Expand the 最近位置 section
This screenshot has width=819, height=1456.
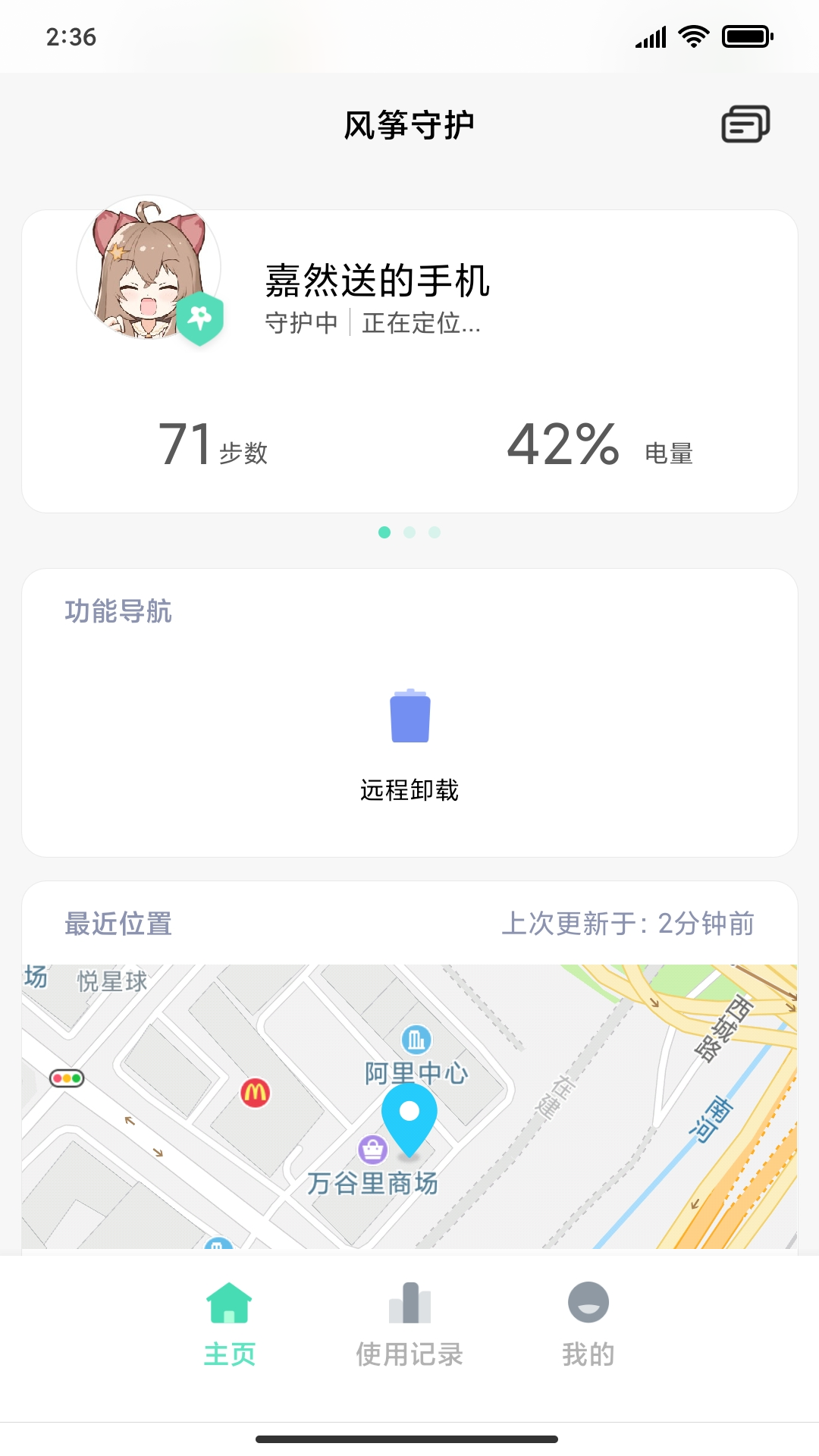[x=118, y=924]
